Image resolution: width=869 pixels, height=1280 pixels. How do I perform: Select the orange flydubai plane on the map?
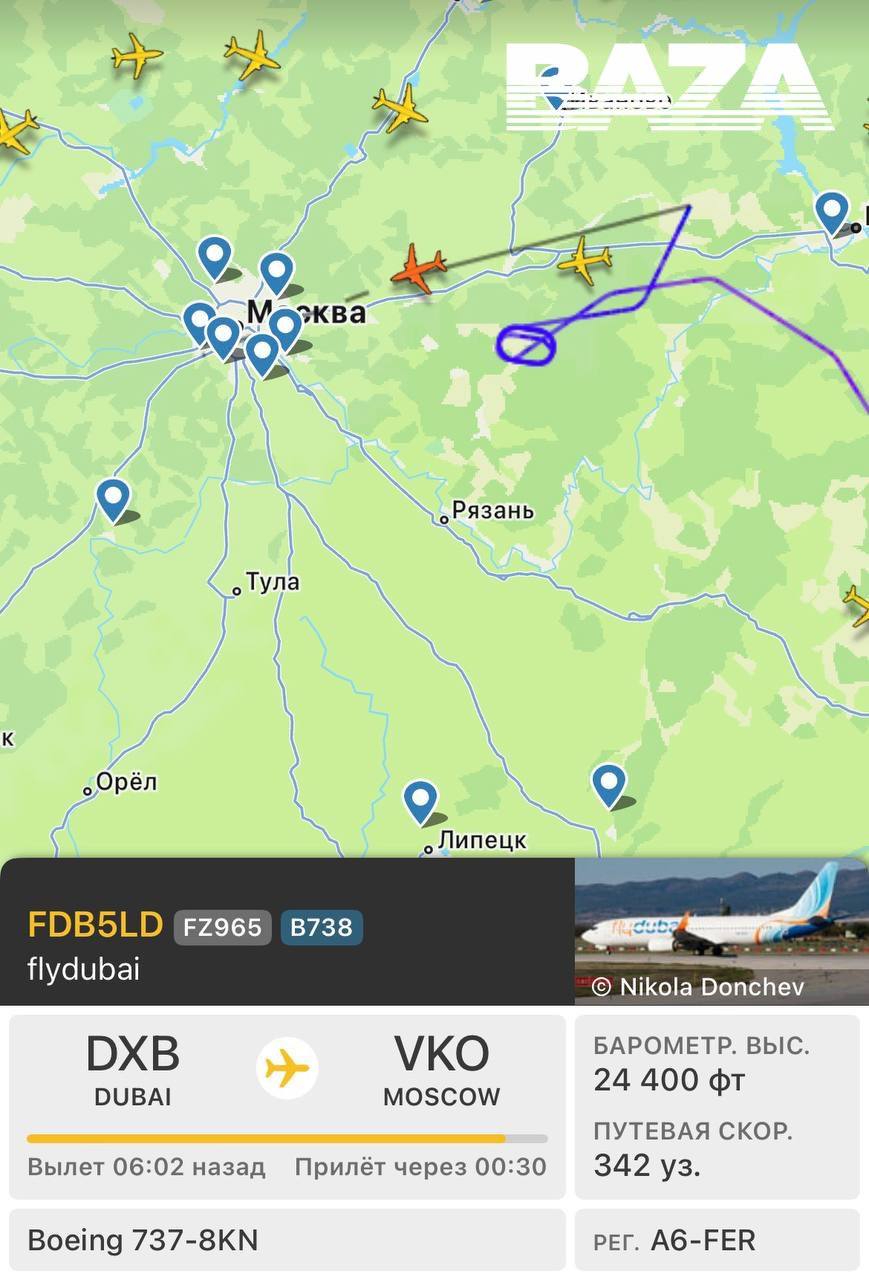click(419, 268)
